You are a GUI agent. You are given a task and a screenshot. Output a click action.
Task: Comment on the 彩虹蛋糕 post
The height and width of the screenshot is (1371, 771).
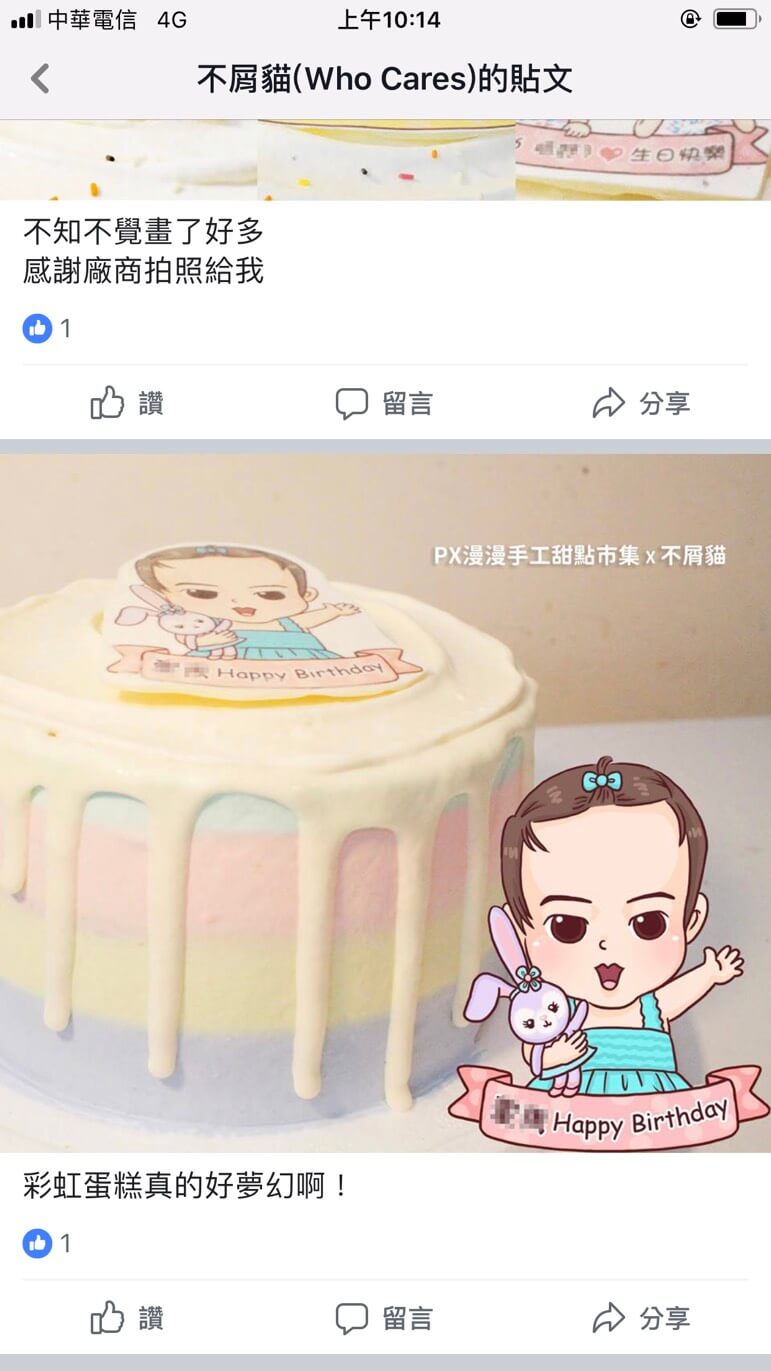pyautogui.click(x=384, y=1318)
